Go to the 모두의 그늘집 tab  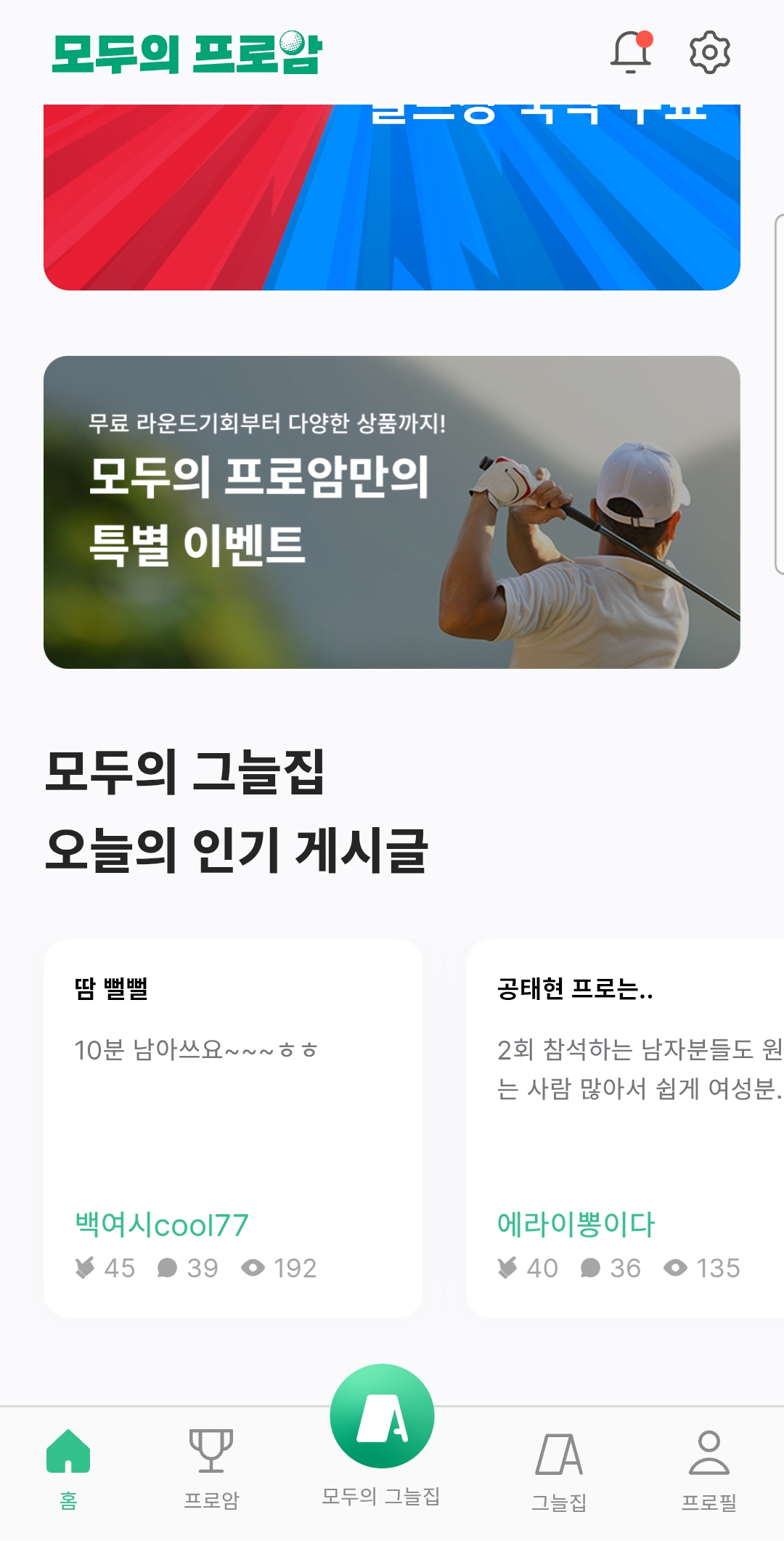[x=382, y=1434]
